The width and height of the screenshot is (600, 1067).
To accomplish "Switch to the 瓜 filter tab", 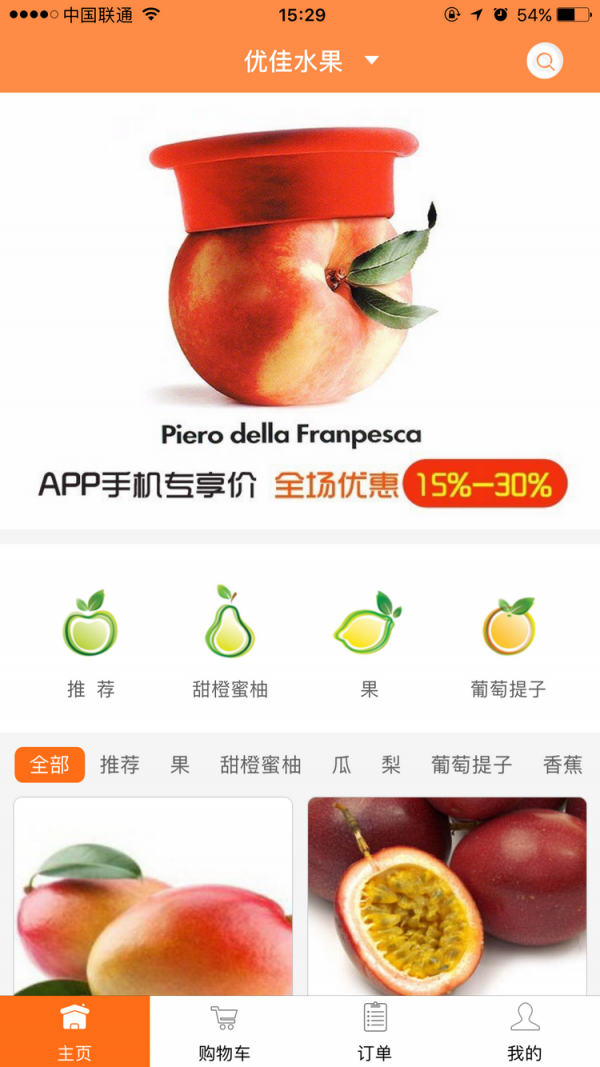I will (x=342, y=765).
